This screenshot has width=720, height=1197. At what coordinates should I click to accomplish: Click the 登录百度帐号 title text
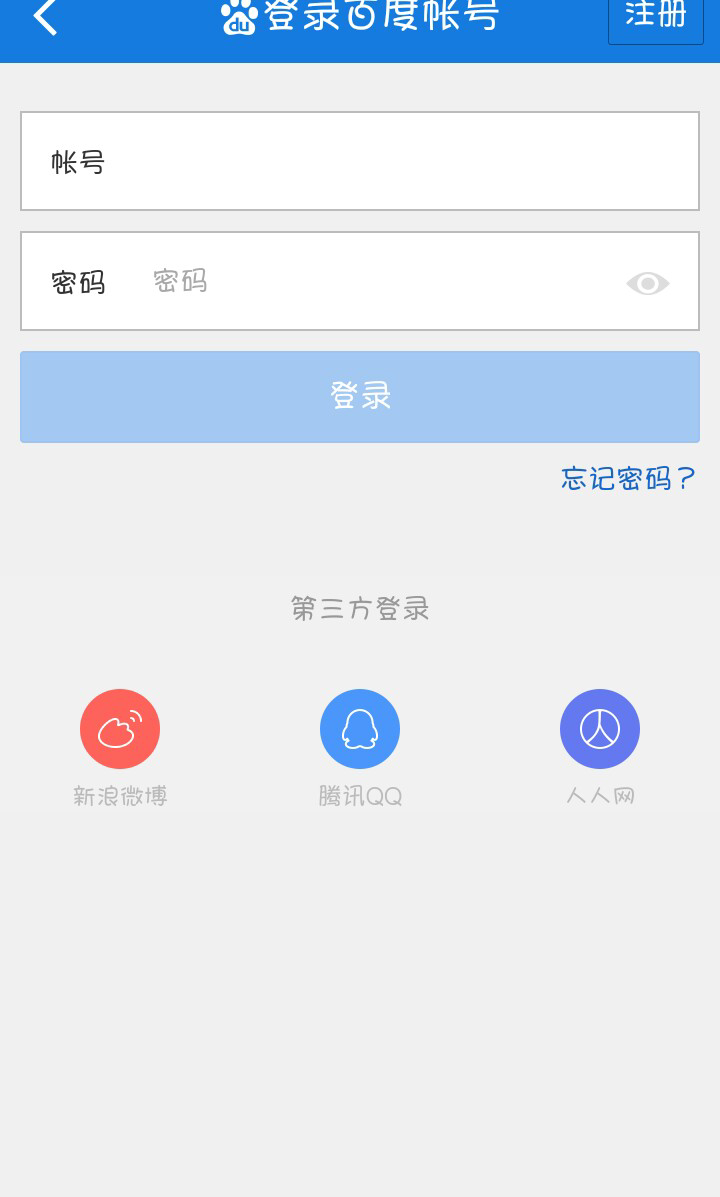[x=380, y=15]
